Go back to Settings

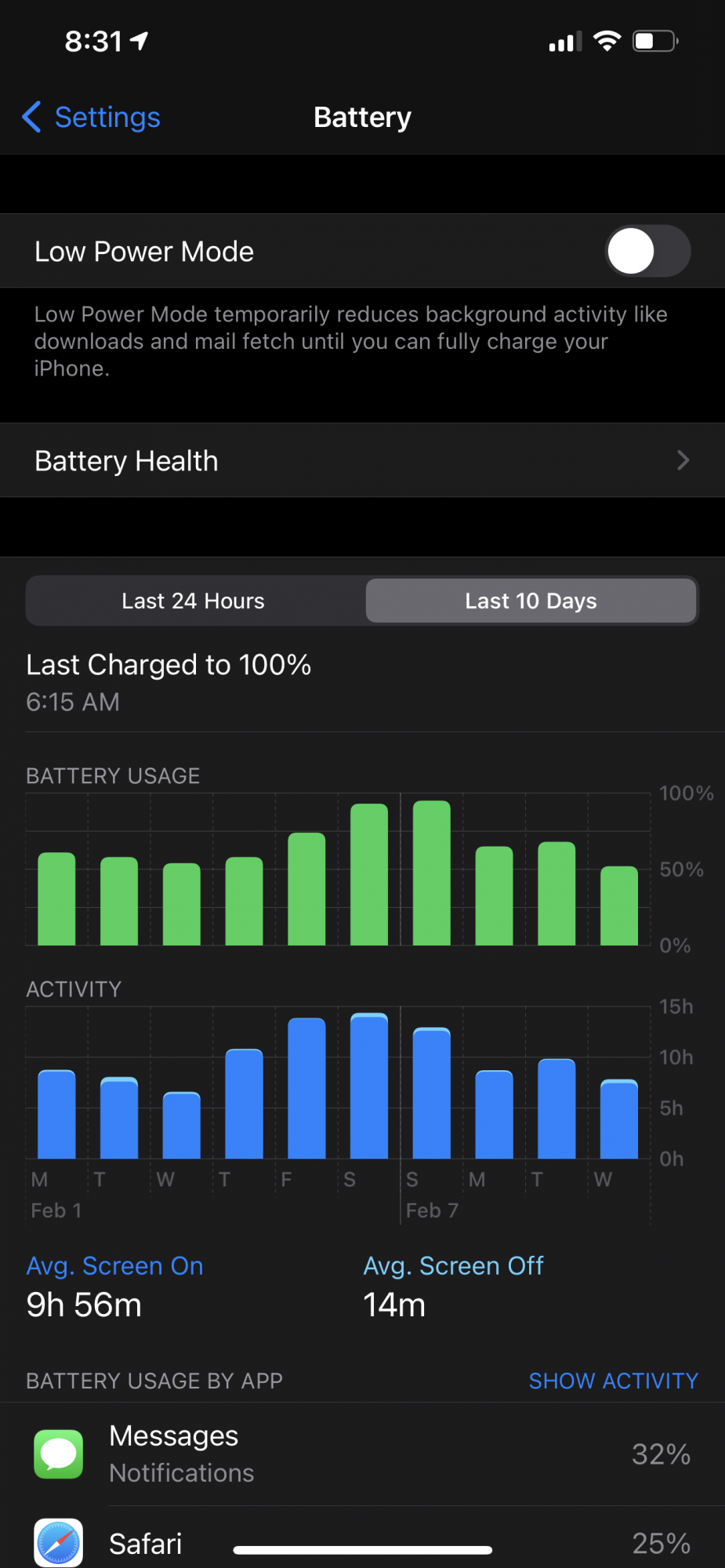pyautogui.click(x=92, y=117)
